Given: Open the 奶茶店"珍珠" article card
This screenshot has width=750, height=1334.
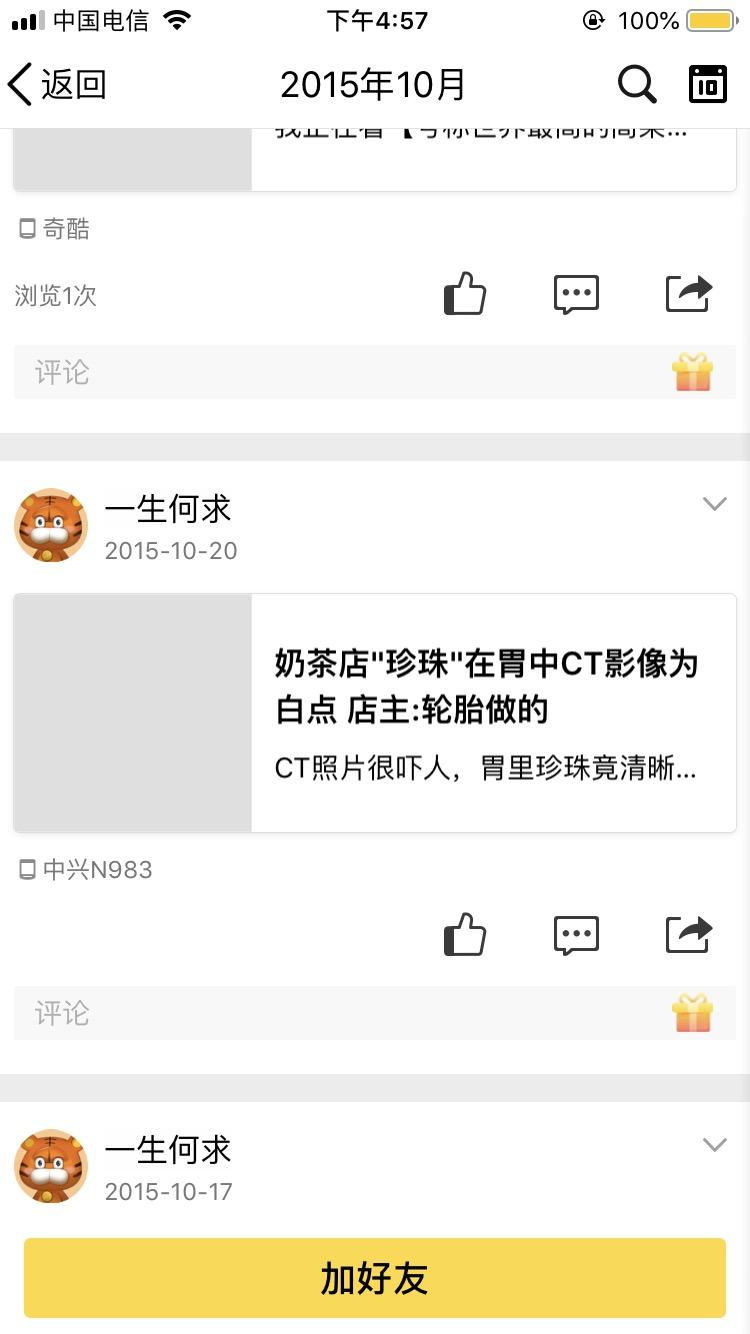Looking at the screenshot, I should coord(375,713).
